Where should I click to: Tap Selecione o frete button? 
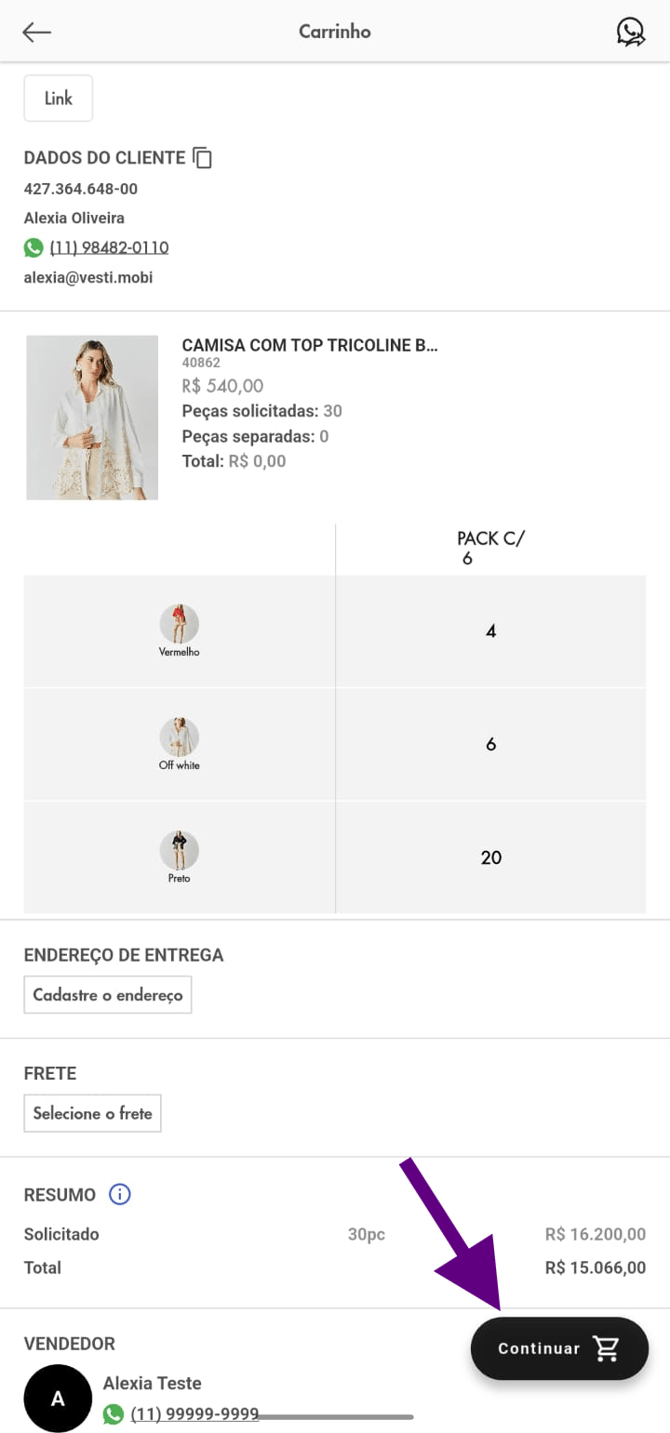point(92,1113)
